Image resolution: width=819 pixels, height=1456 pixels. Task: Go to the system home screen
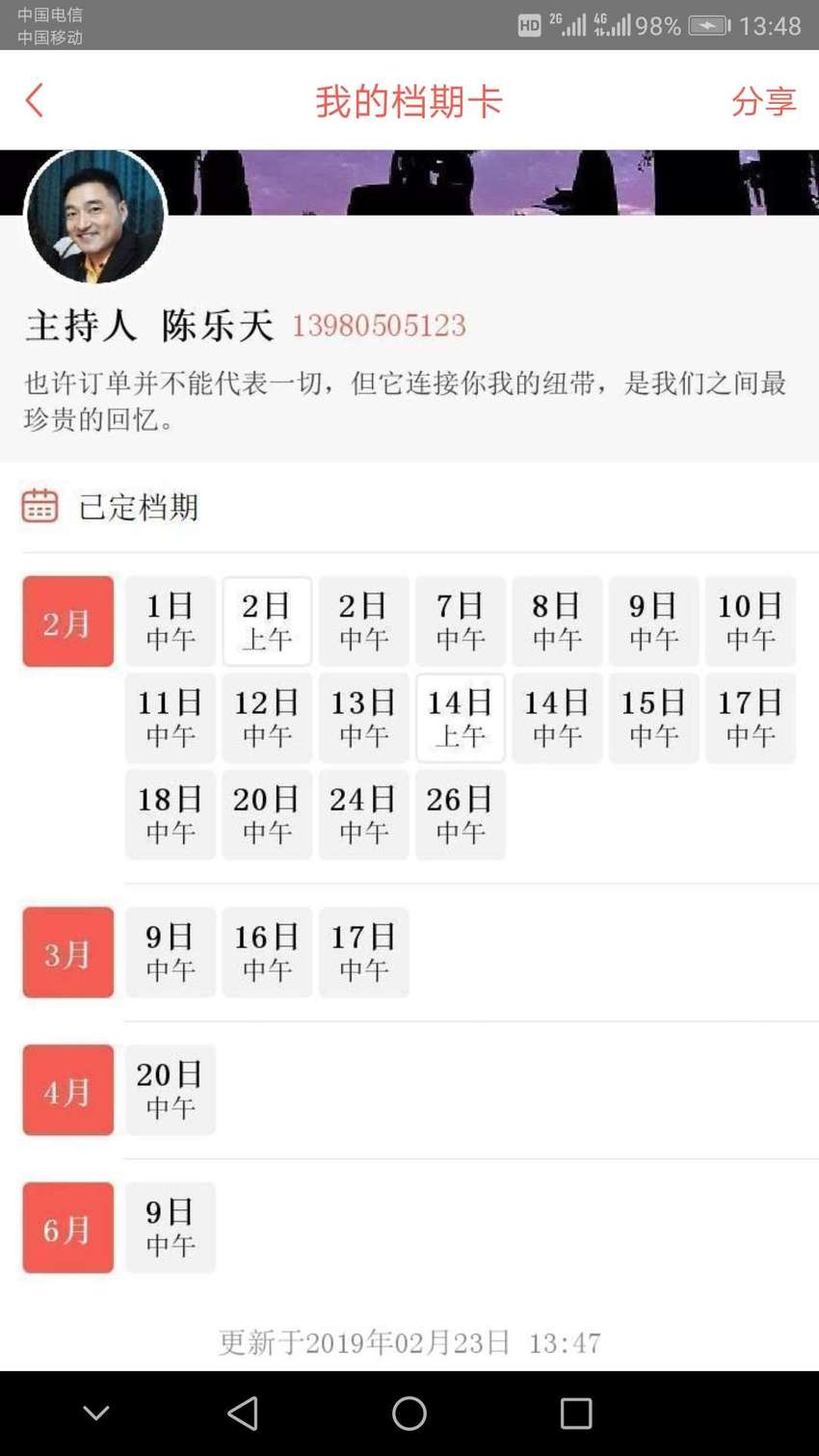coord(409,1414)
